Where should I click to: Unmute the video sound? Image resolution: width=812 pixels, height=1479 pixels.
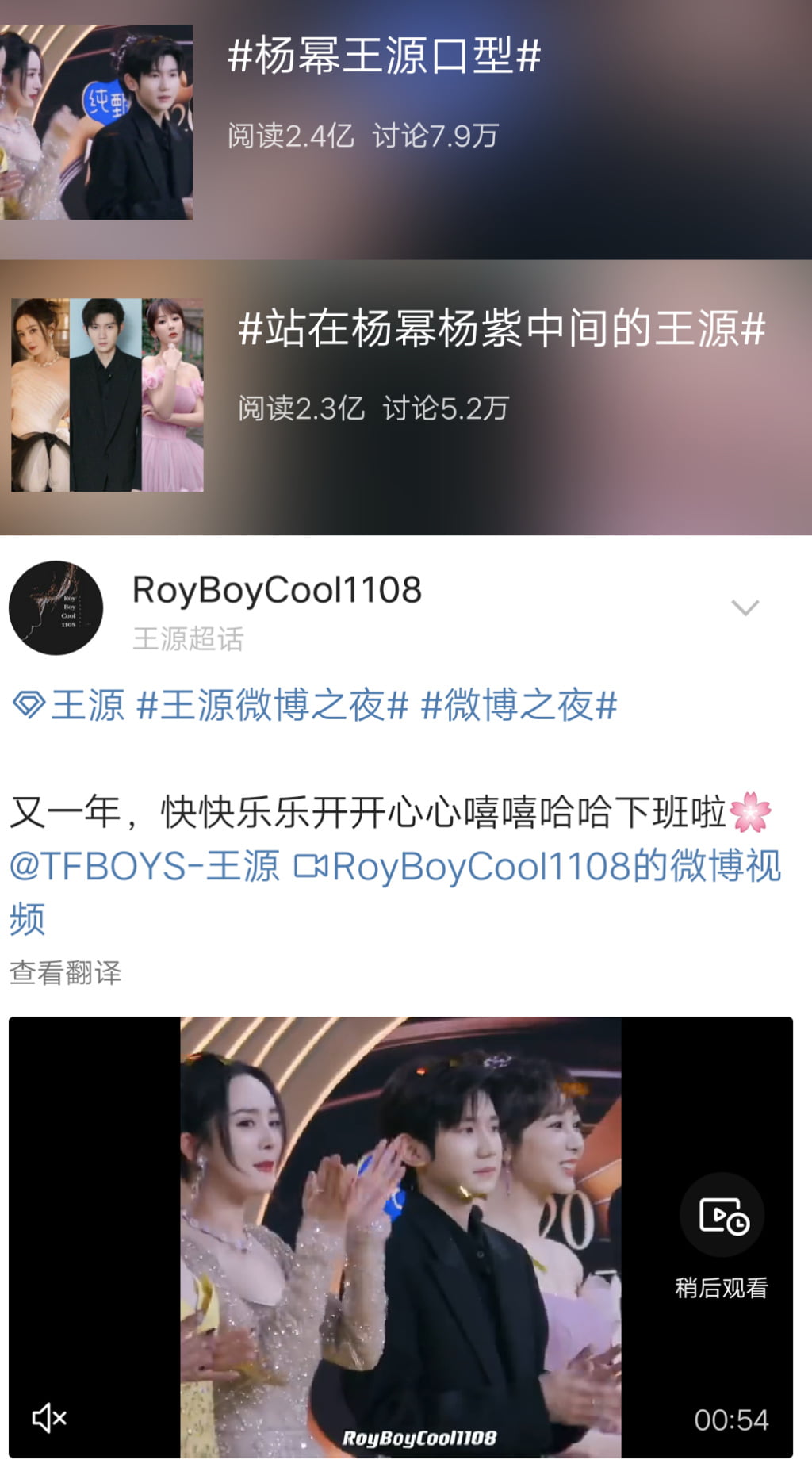tap(49, 1418)
